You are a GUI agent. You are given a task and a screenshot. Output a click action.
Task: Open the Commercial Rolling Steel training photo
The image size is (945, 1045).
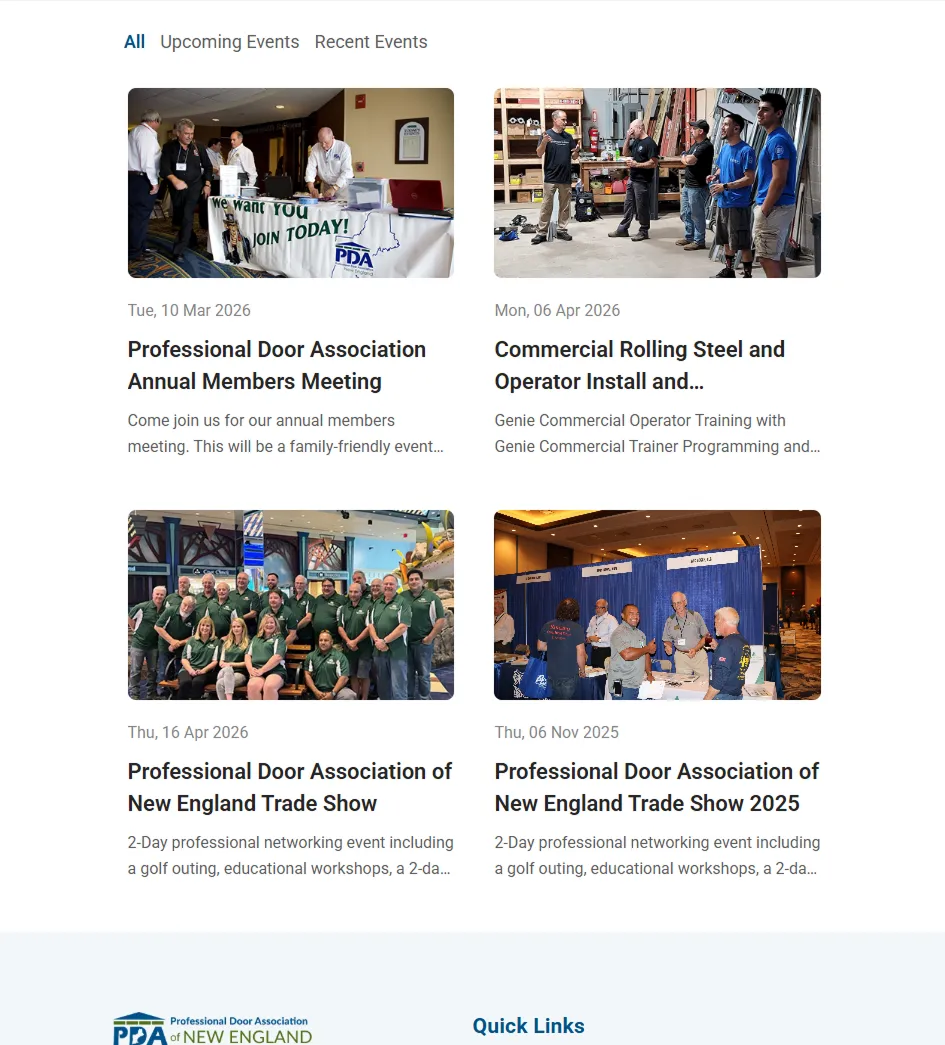657,183
